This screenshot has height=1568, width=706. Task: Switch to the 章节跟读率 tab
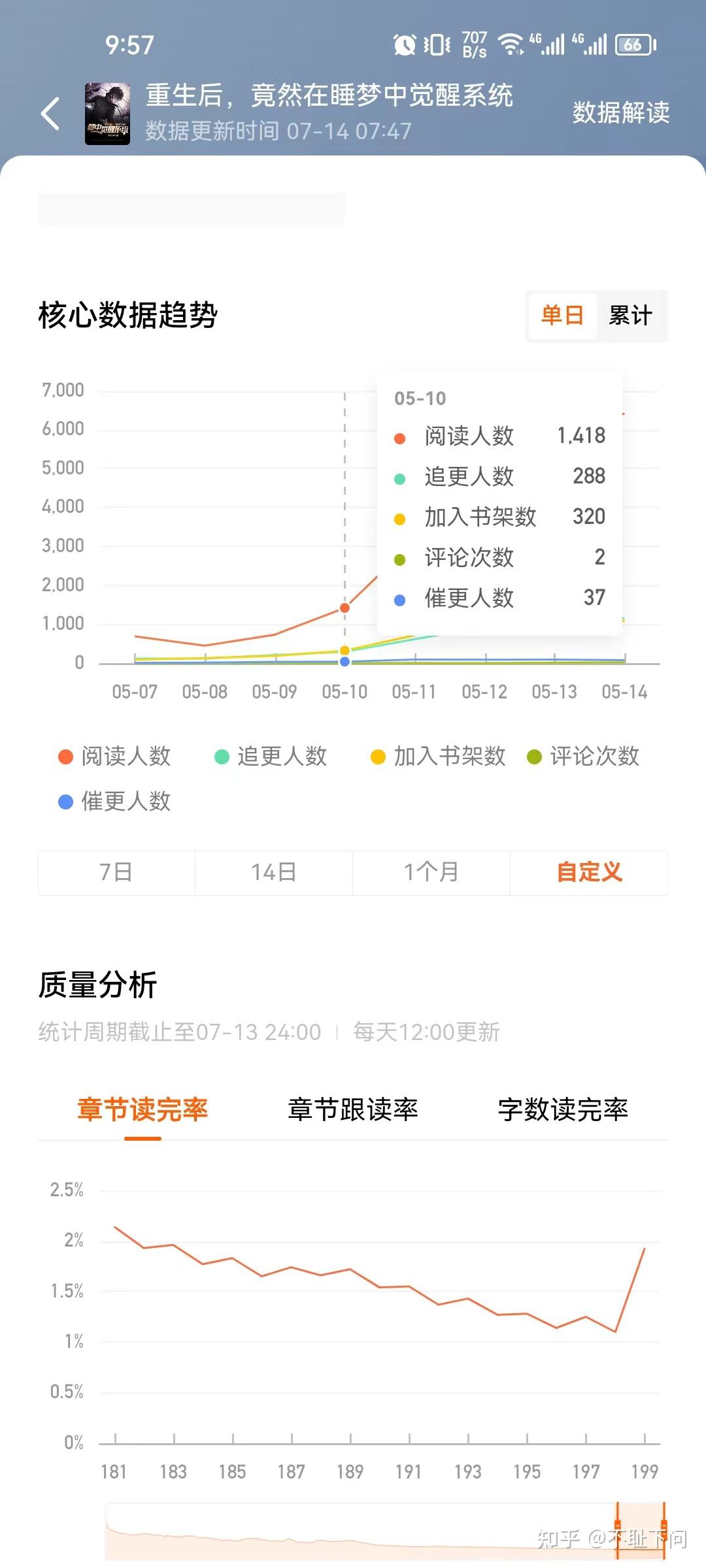tap(353, 1109)
